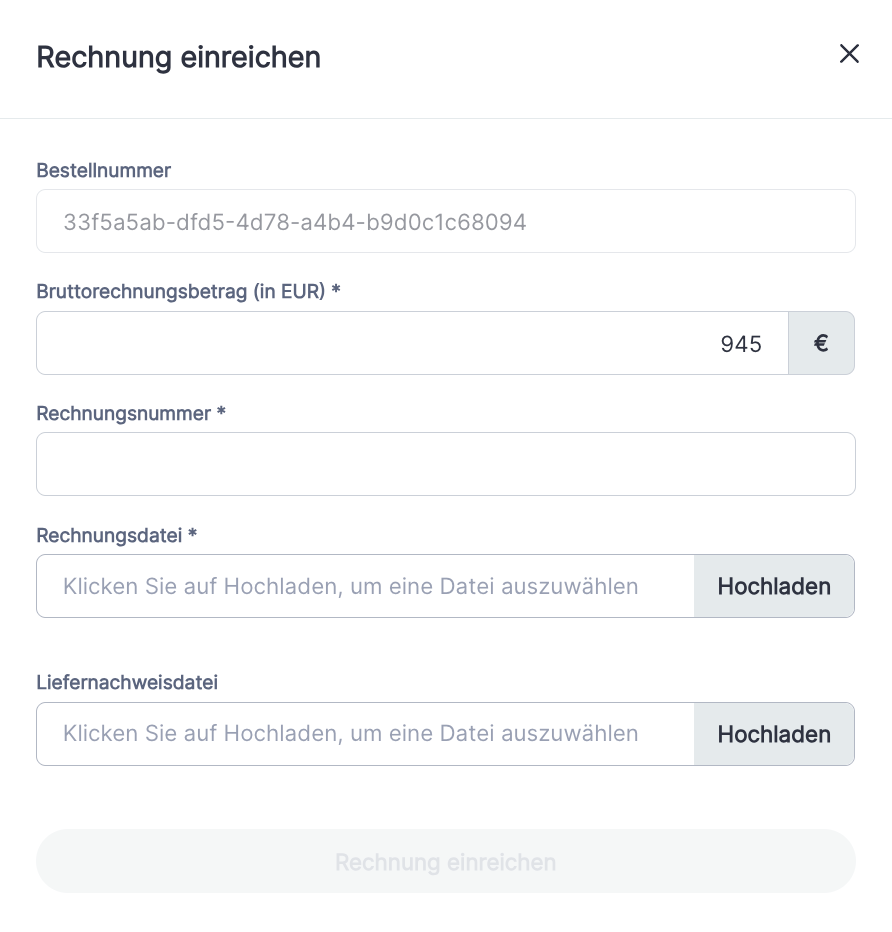Tap the Bestellnummer field
892x932 pixels.
[445, 221]
